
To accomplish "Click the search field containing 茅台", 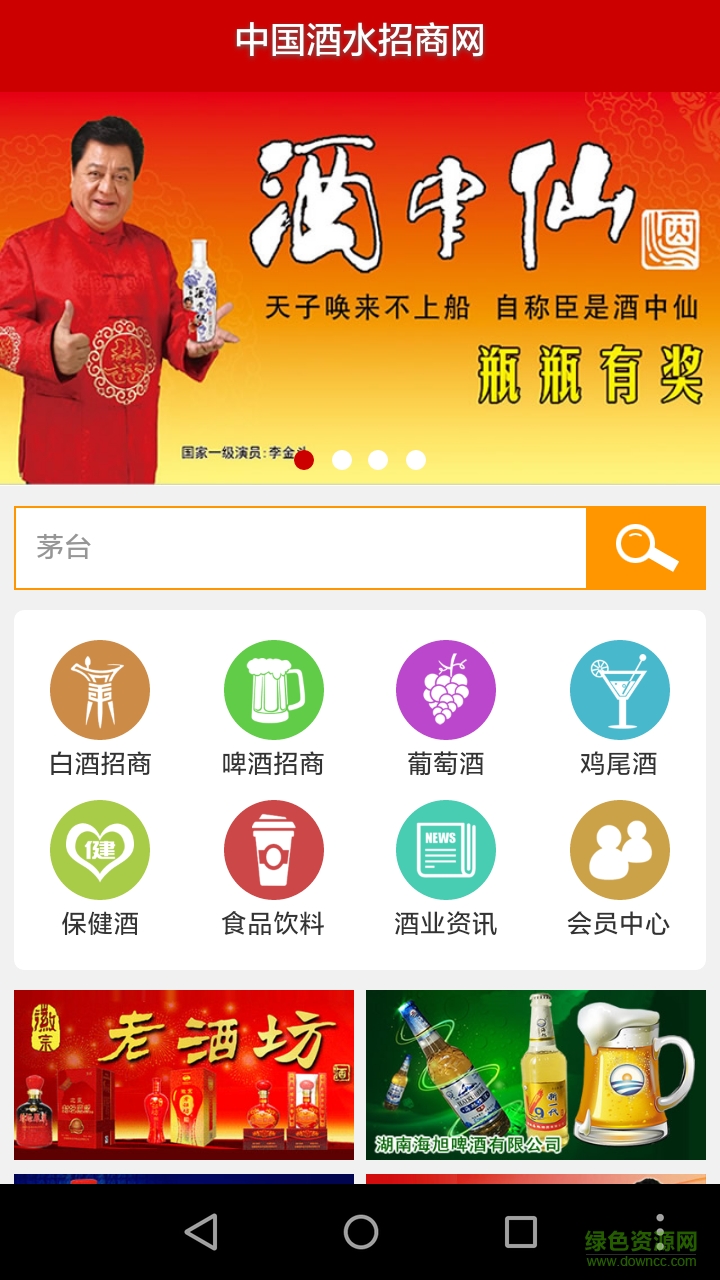I will 300,547.
